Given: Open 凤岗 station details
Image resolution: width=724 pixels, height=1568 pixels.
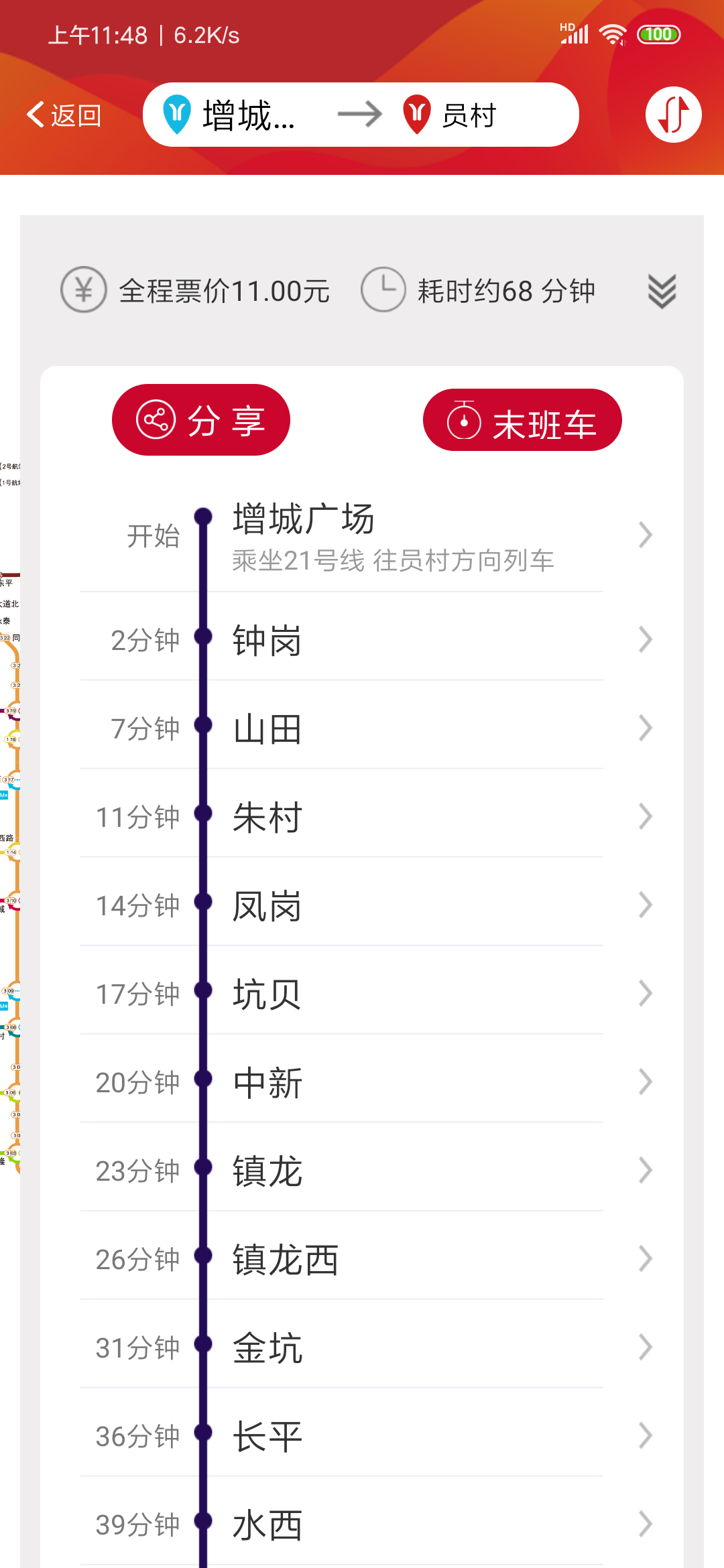Looking at the screenshot, I should 375,905.
